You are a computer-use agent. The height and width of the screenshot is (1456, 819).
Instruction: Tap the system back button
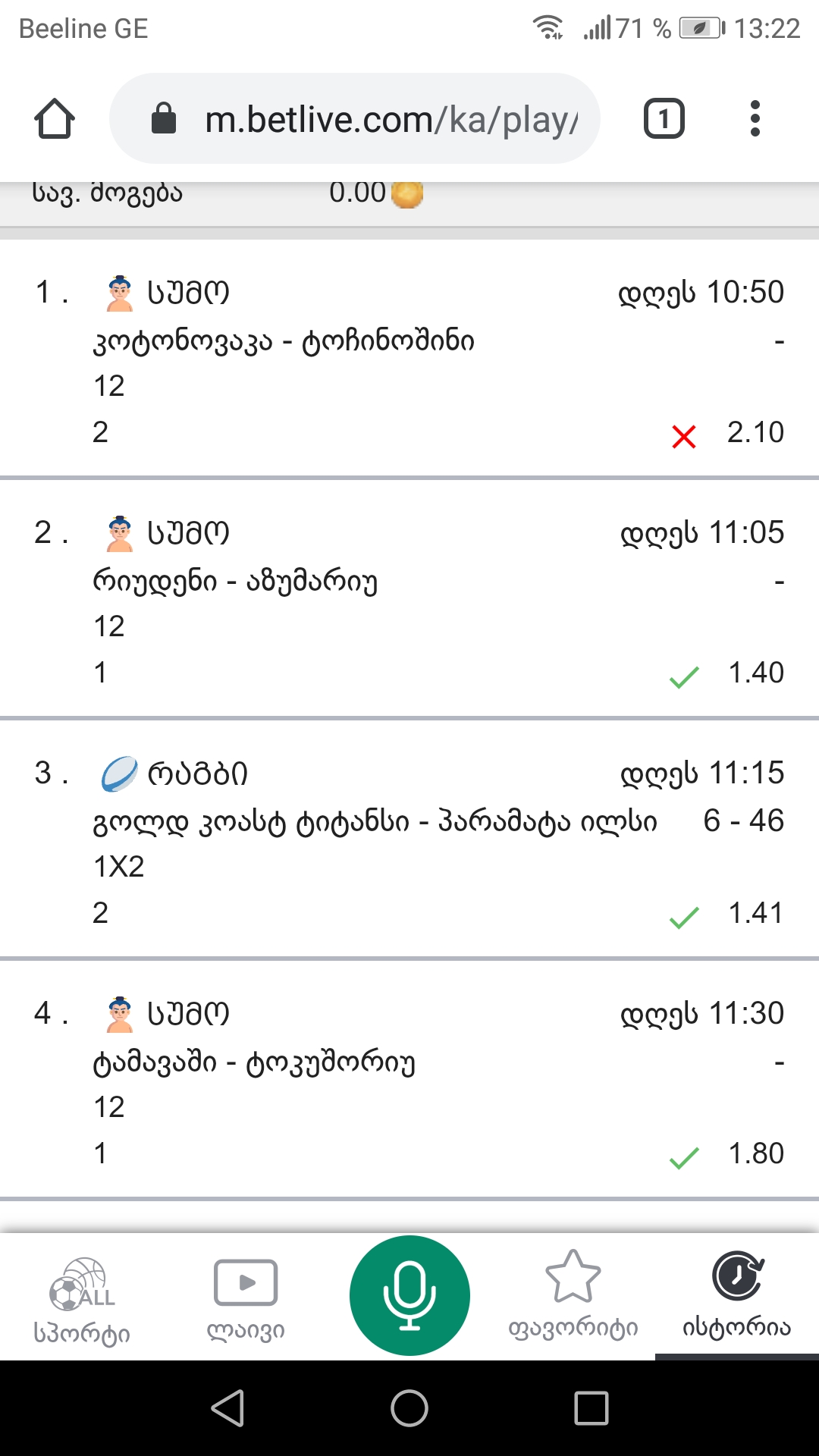227,1409
